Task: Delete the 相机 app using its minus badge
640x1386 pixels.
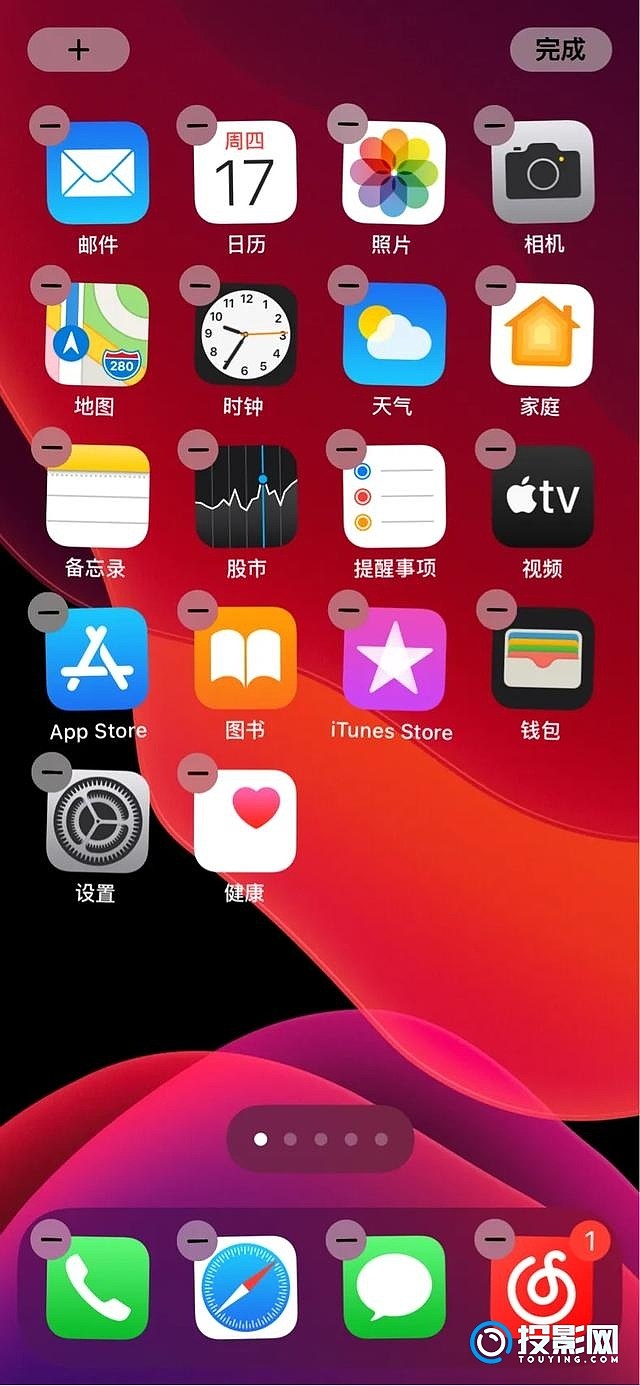Action: 494,125
